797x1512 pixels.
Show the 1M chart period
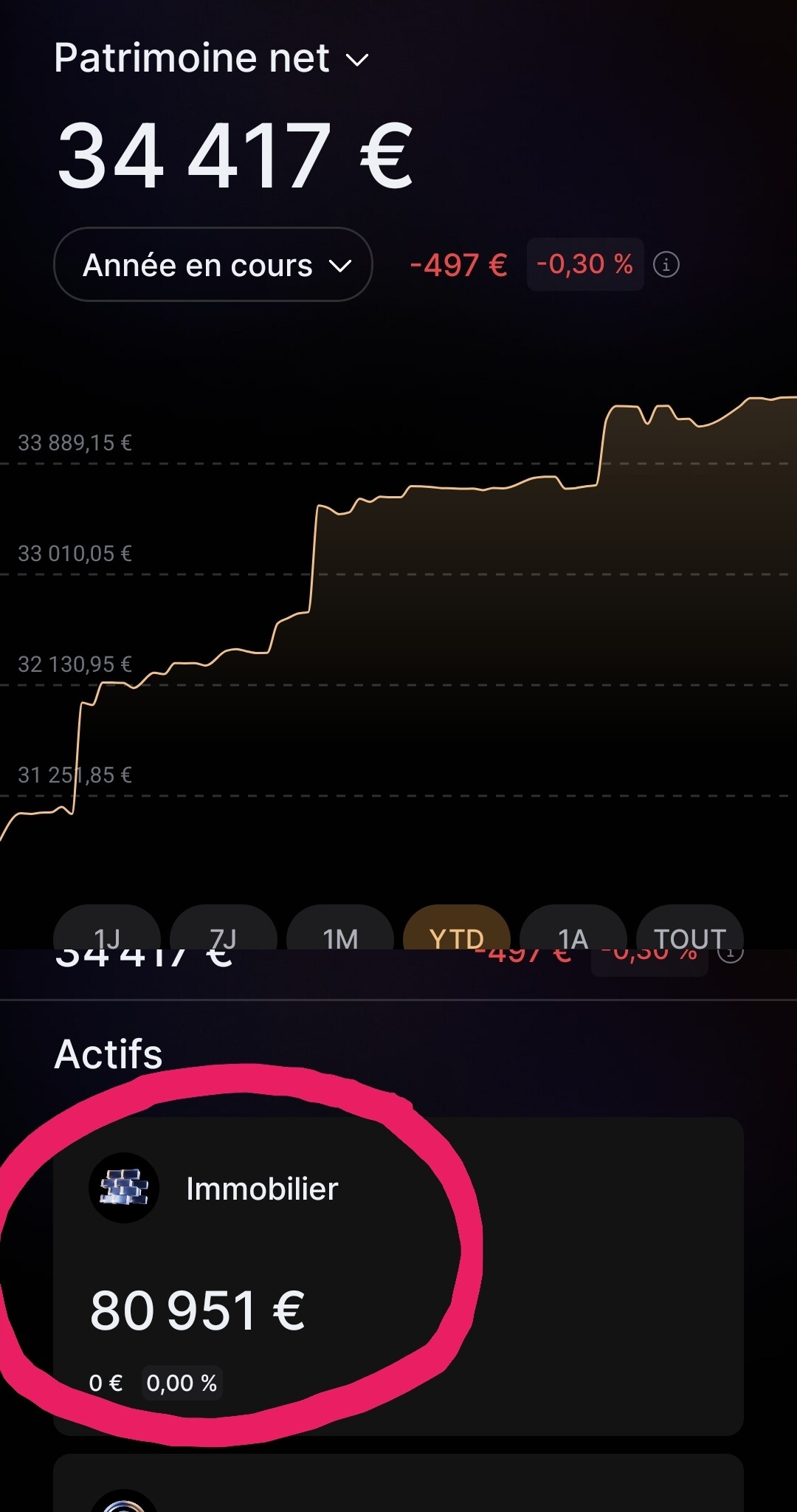tap(340, 932)
